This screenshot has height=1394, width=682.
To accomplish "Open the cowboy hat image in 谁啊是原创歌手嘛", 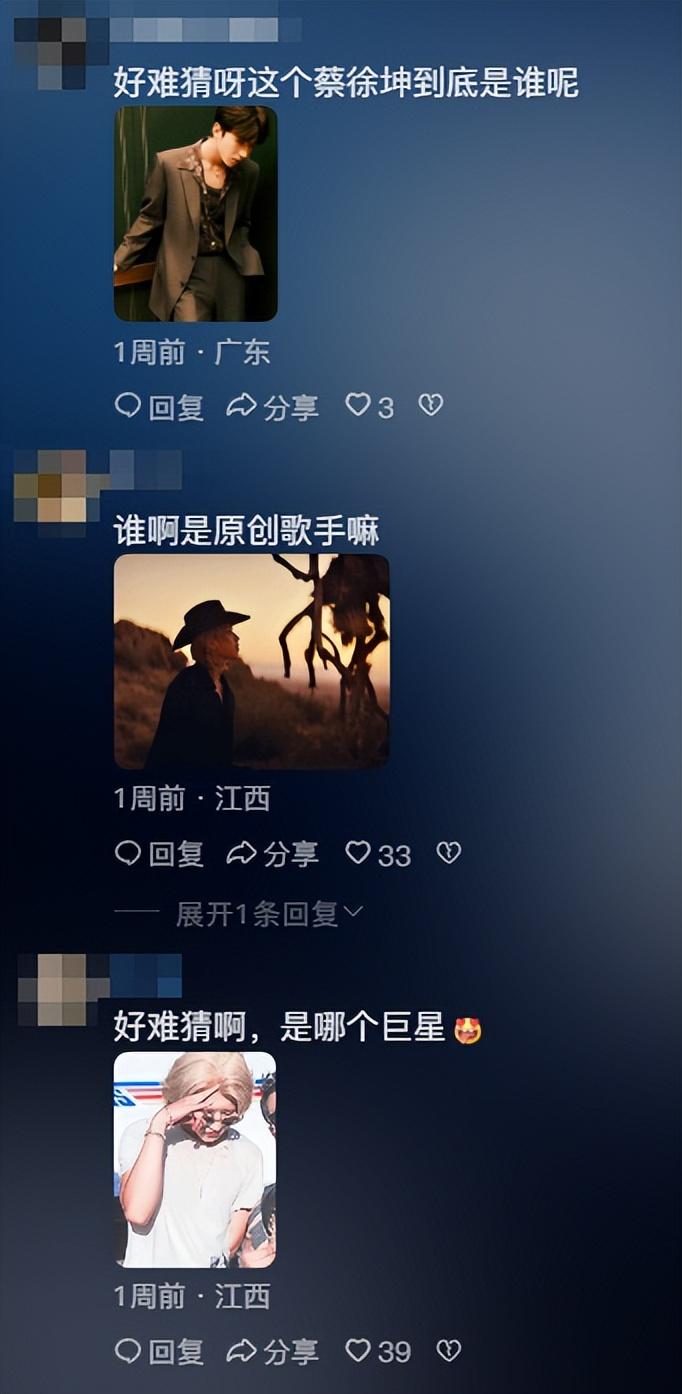I will [x=251, y=661].
